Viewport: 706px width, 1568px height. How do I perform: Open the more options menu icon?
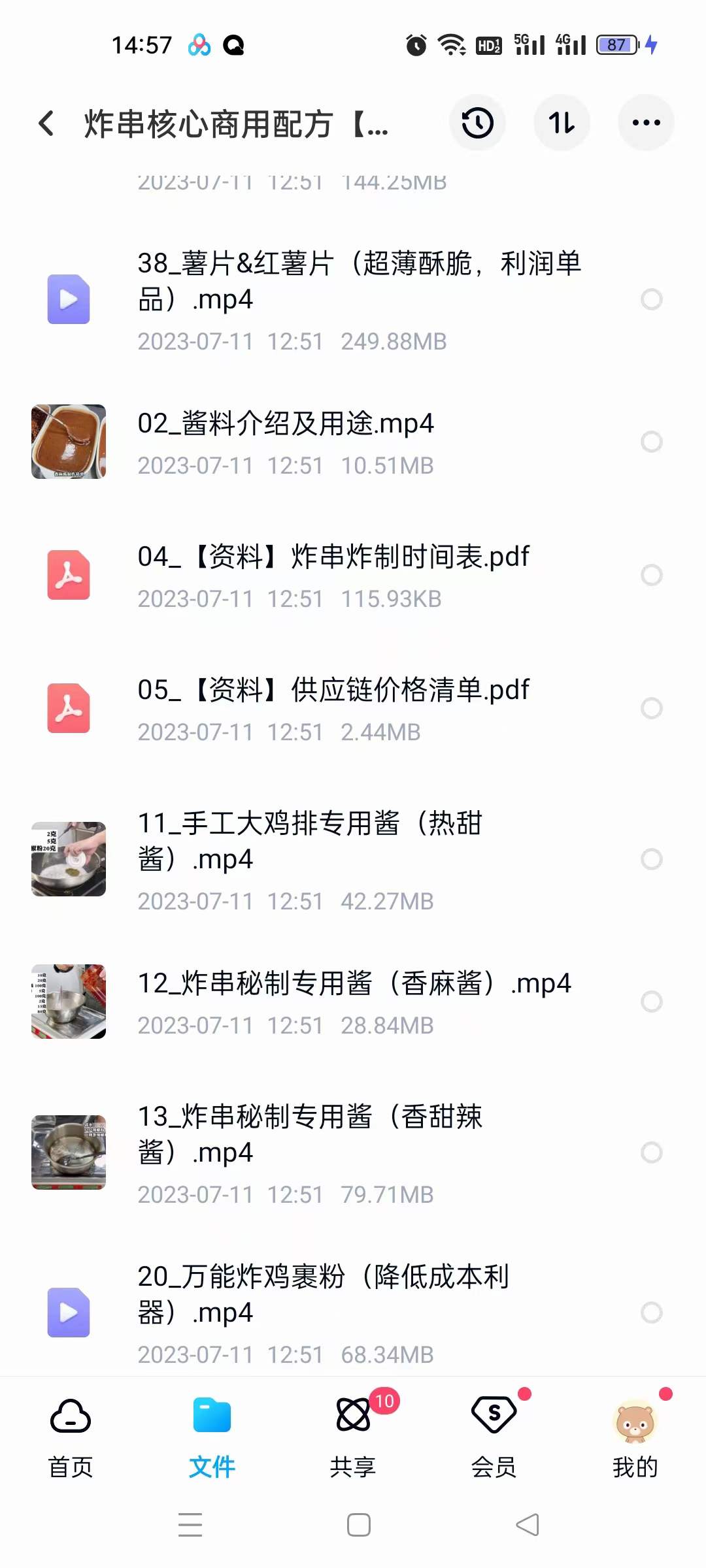pos(646,123)
